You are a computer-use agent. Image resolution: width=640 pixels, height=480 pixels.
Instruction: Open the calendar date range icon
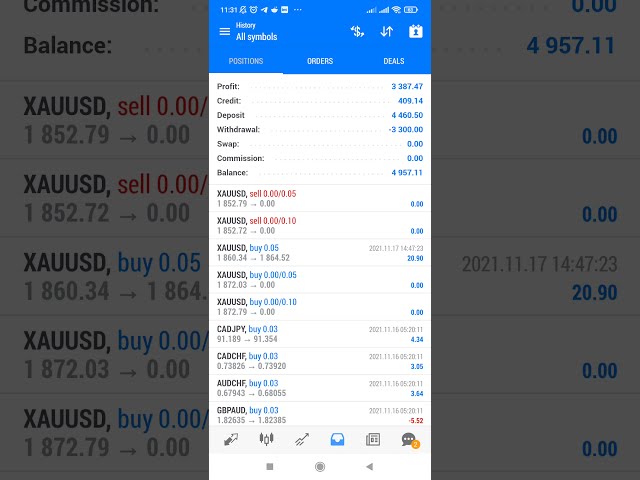coord(416,31)
